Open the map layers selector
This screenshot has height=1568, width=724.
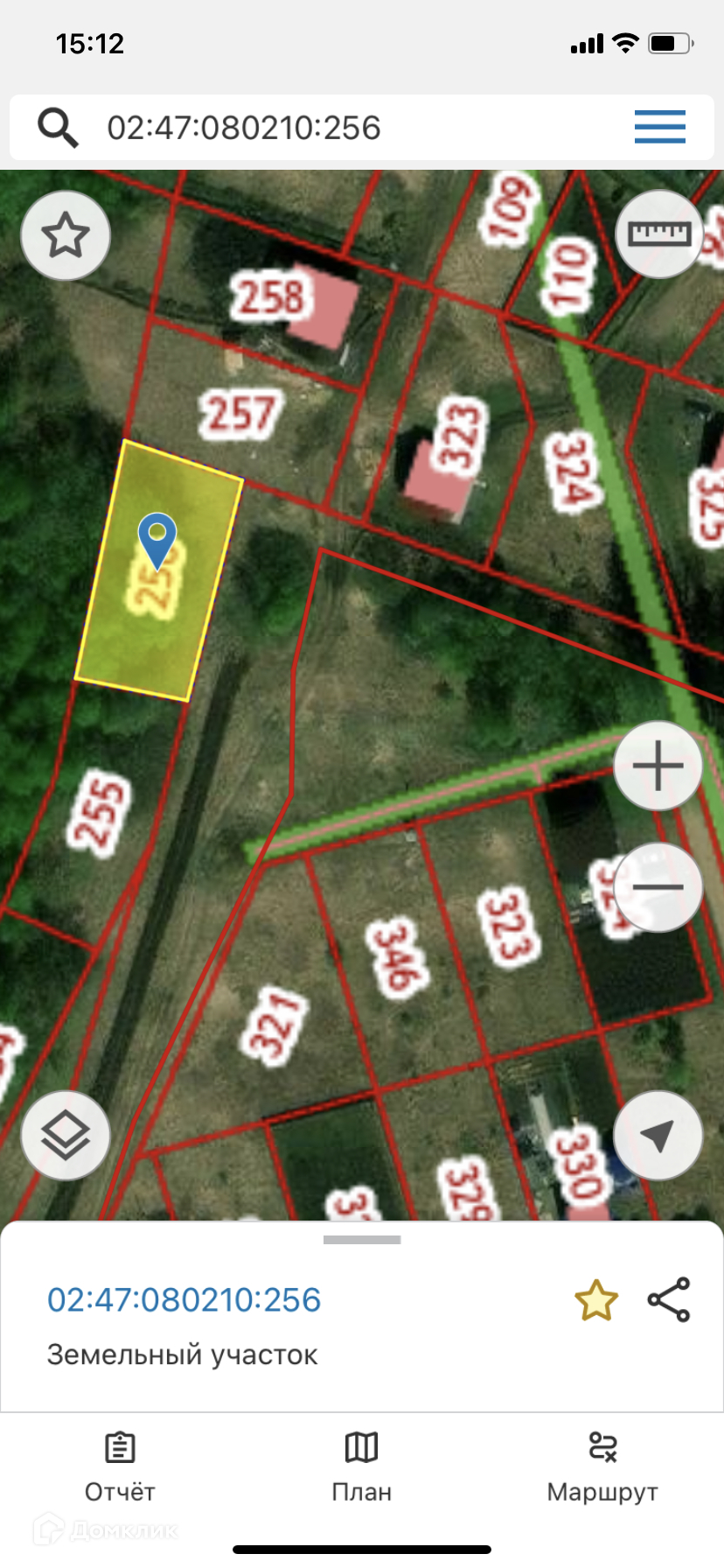[x=66, y=1136]
